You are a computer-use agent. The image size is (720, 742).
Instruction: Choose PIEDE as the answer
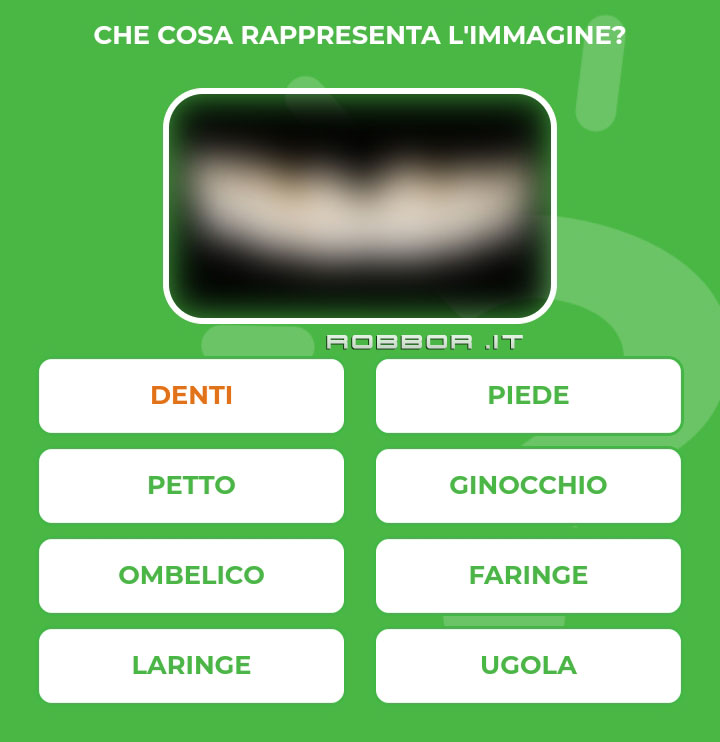coord(528,396)
